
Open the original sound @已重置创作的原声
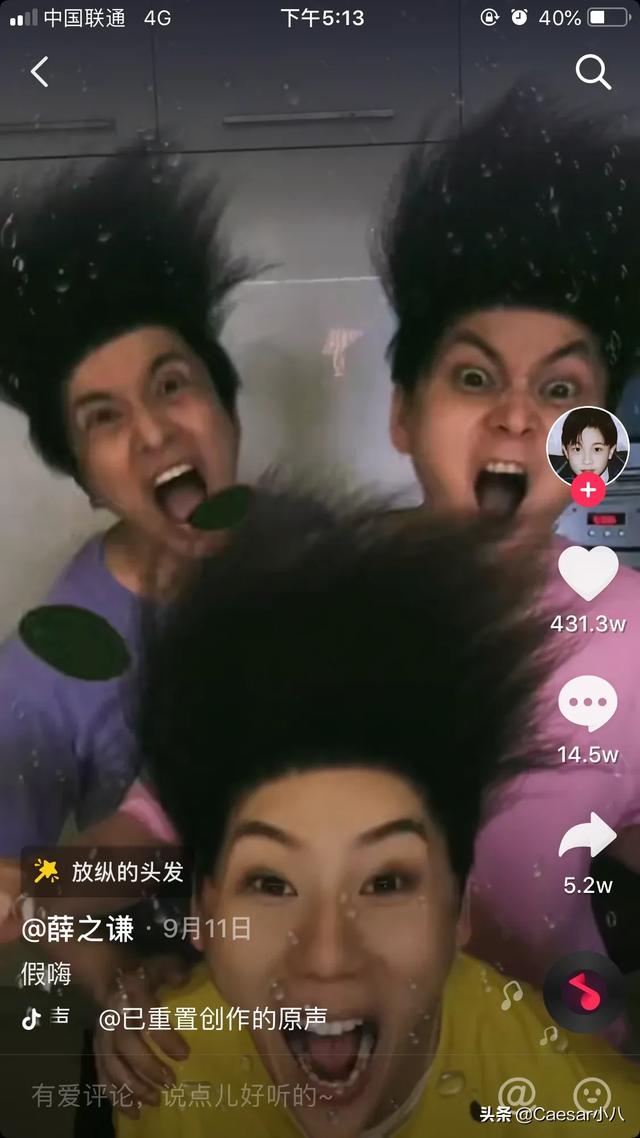tap(213, 1018)
